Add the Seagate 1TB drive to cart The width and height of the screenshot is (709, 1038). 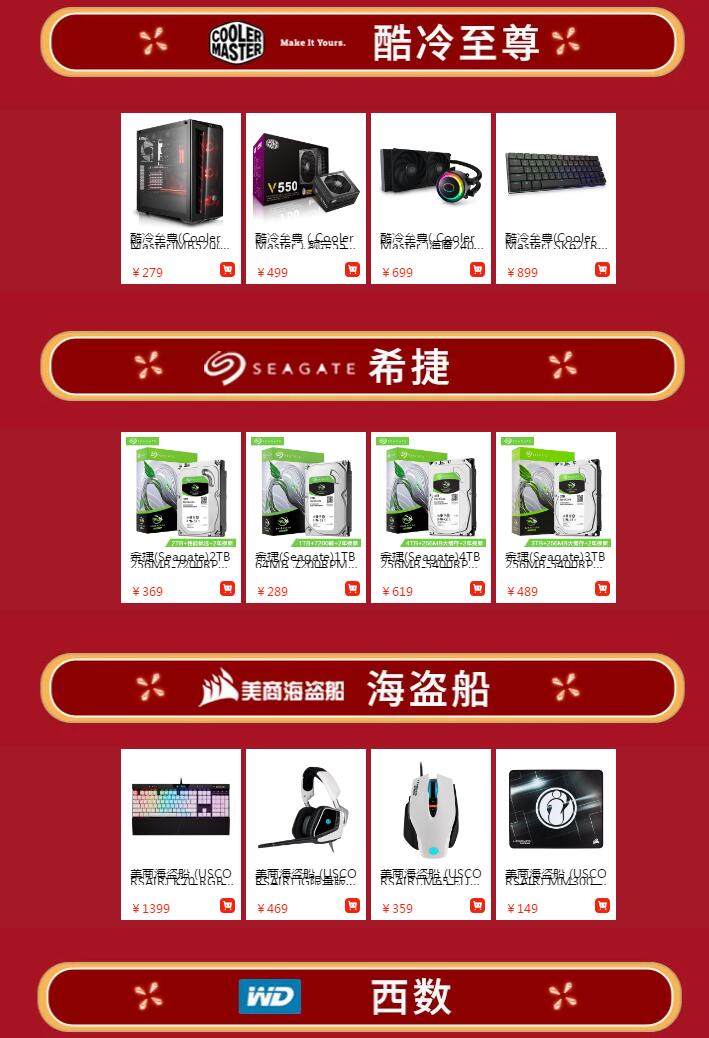pos(352,588)
